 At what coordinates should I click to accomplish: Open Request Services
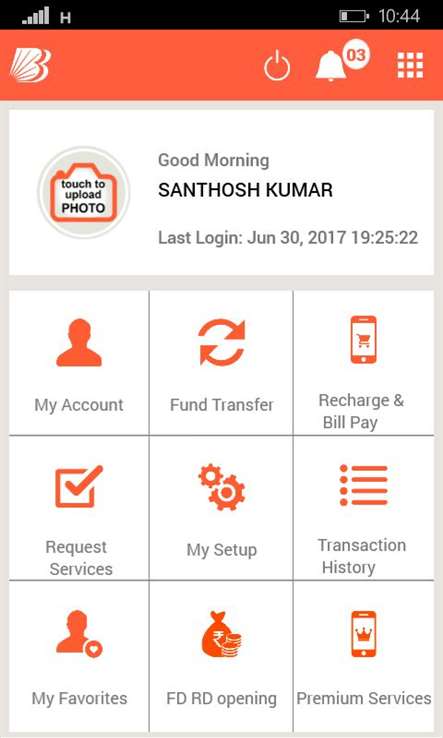click(x=79, y=508)
